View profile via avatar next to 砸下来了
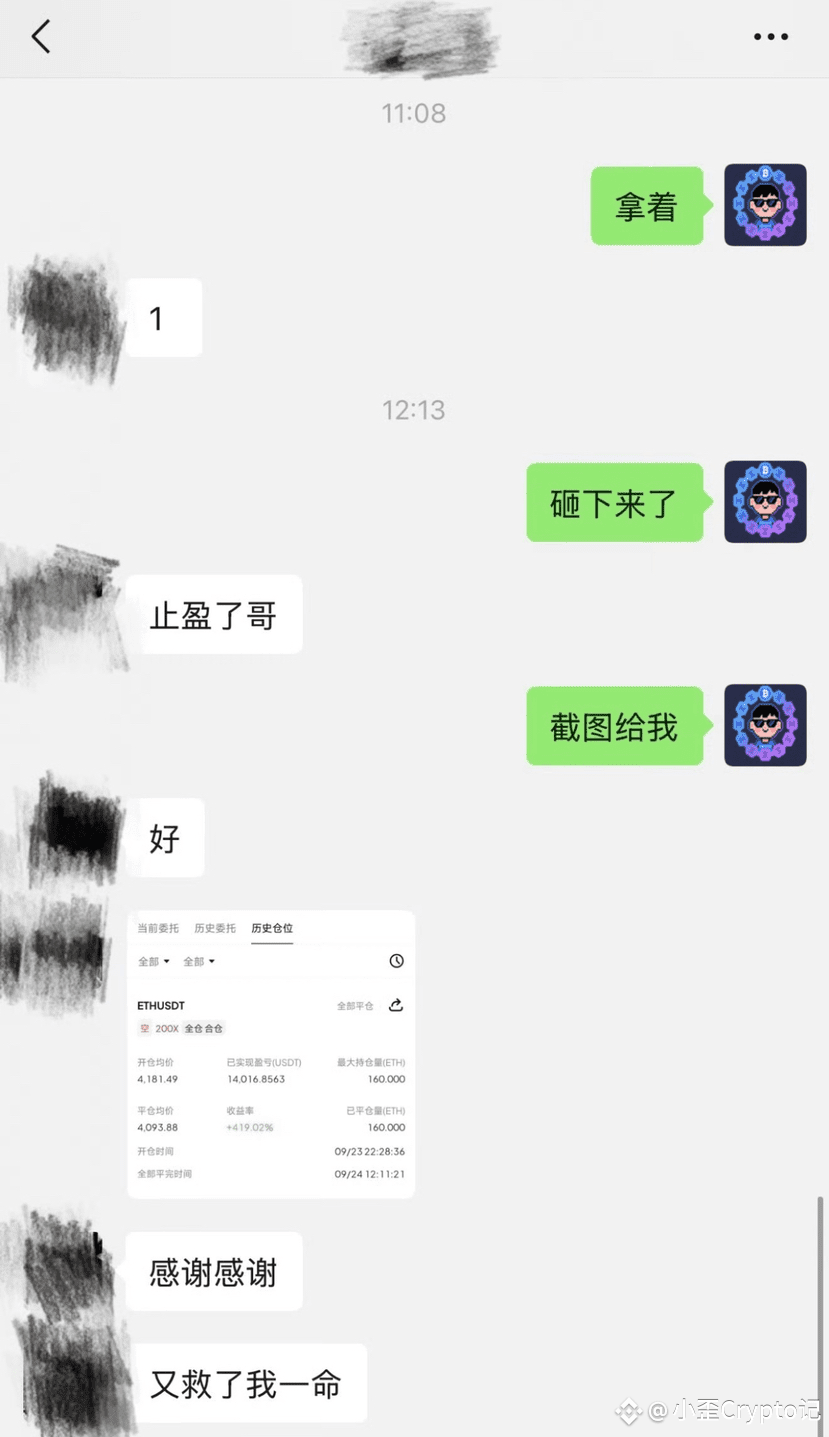 pos(765,502)
